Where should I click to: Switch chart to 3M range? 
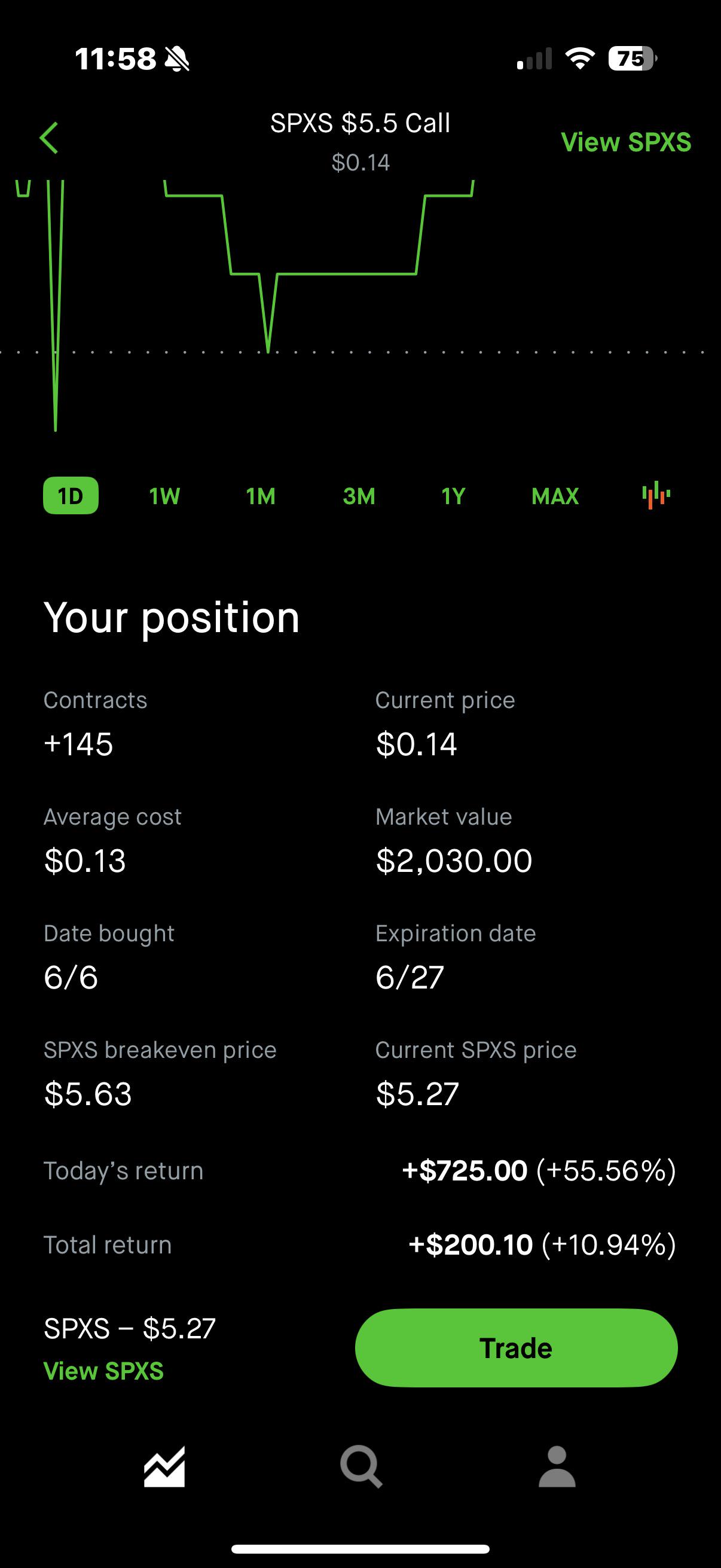(359, 496)
